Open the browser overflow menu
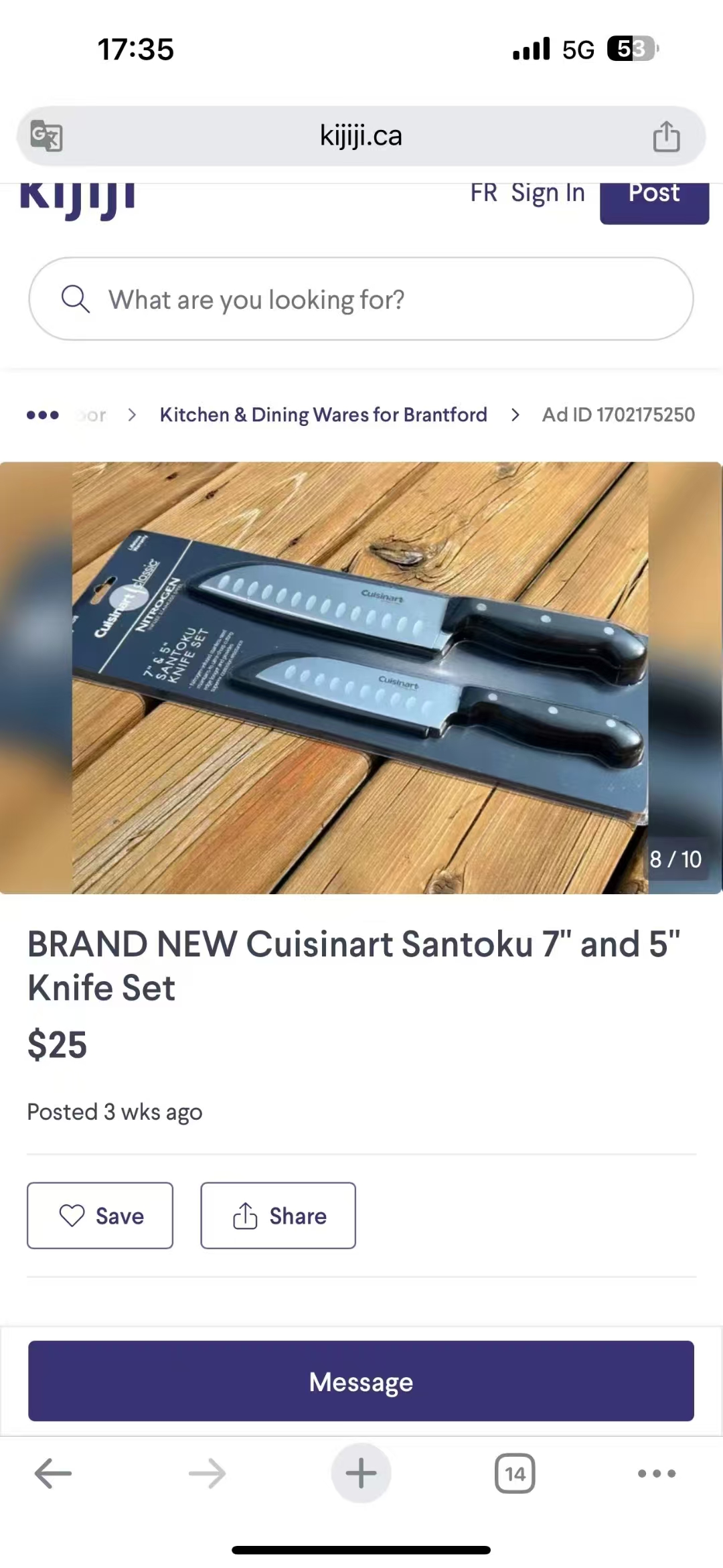Viewport: 723px width, 1568px height. coord(657,1474)
